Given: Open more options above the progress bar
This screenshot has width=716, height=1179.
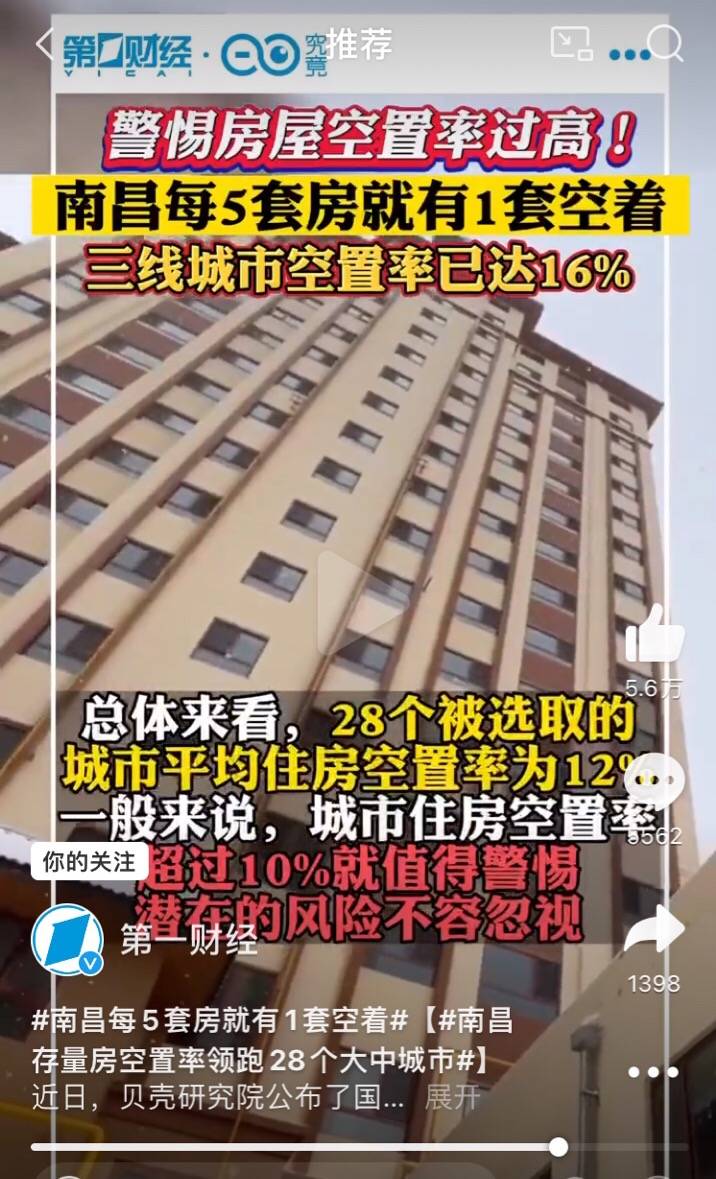Looking at the screenshot, I should 654,1072.
